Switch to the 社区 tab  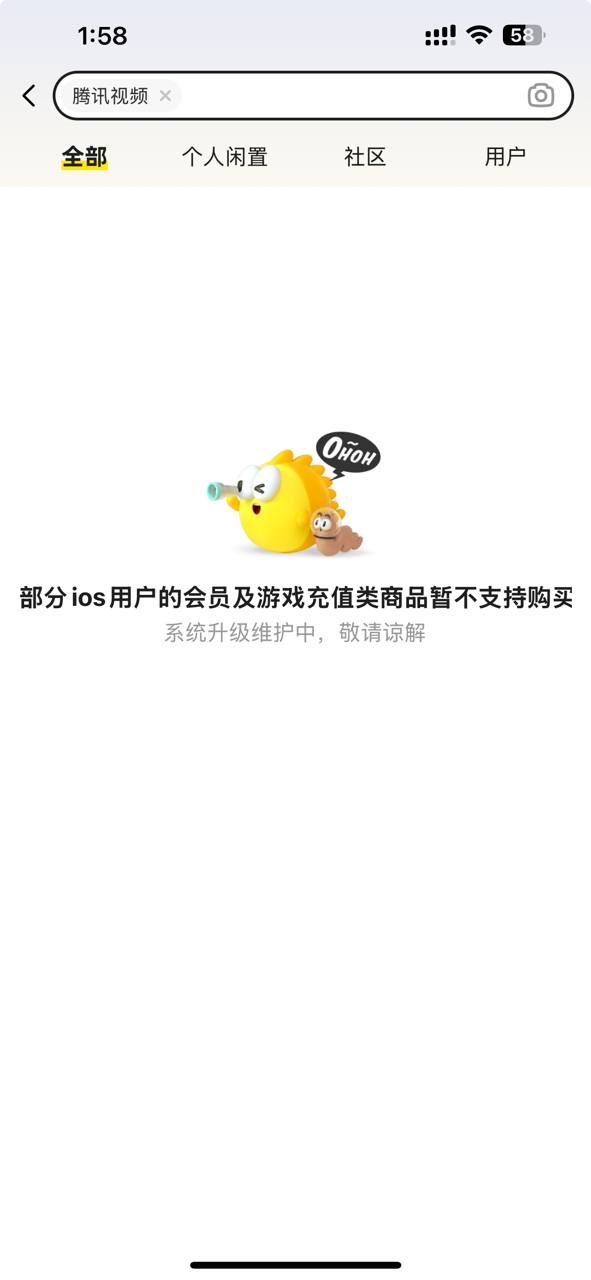coord(365,157)
